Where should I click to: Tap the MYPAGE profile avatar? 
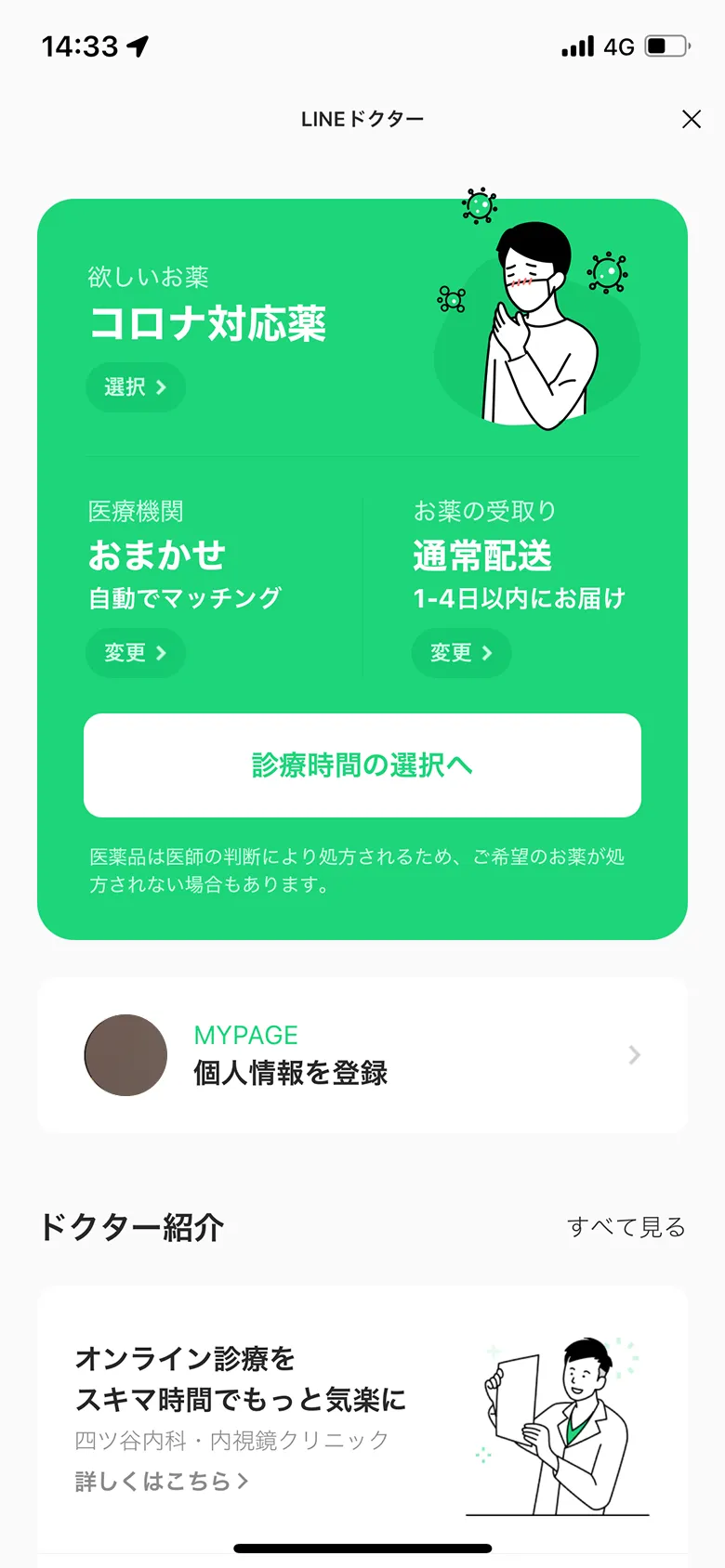tap(125, 1055)
